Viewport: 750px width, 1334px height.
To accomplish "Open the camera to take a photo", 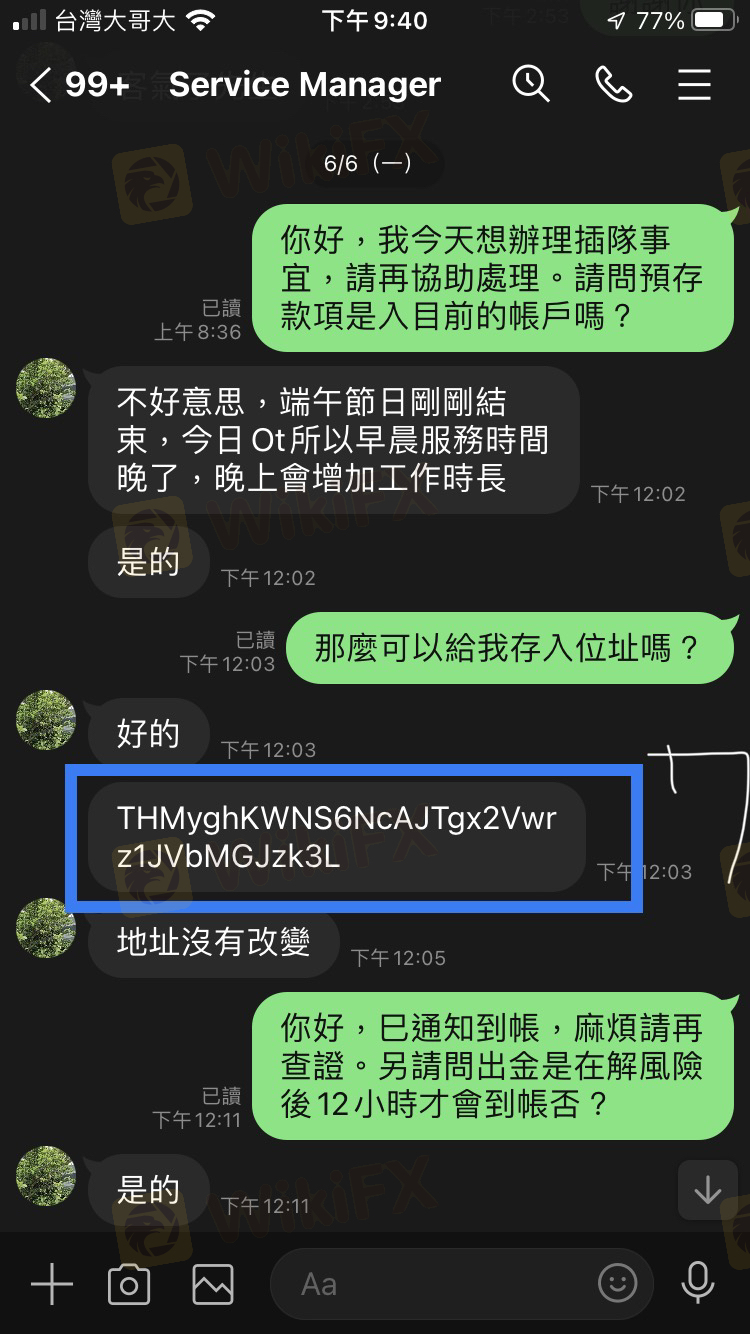I will [x=129, y=1284].
